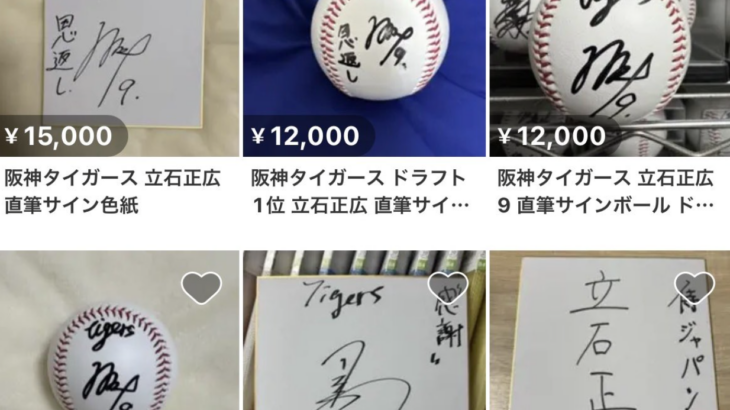The image size is (730, 410).
Task: Like the signed Tigers baseball item
Action: click(x=201, y=289)
